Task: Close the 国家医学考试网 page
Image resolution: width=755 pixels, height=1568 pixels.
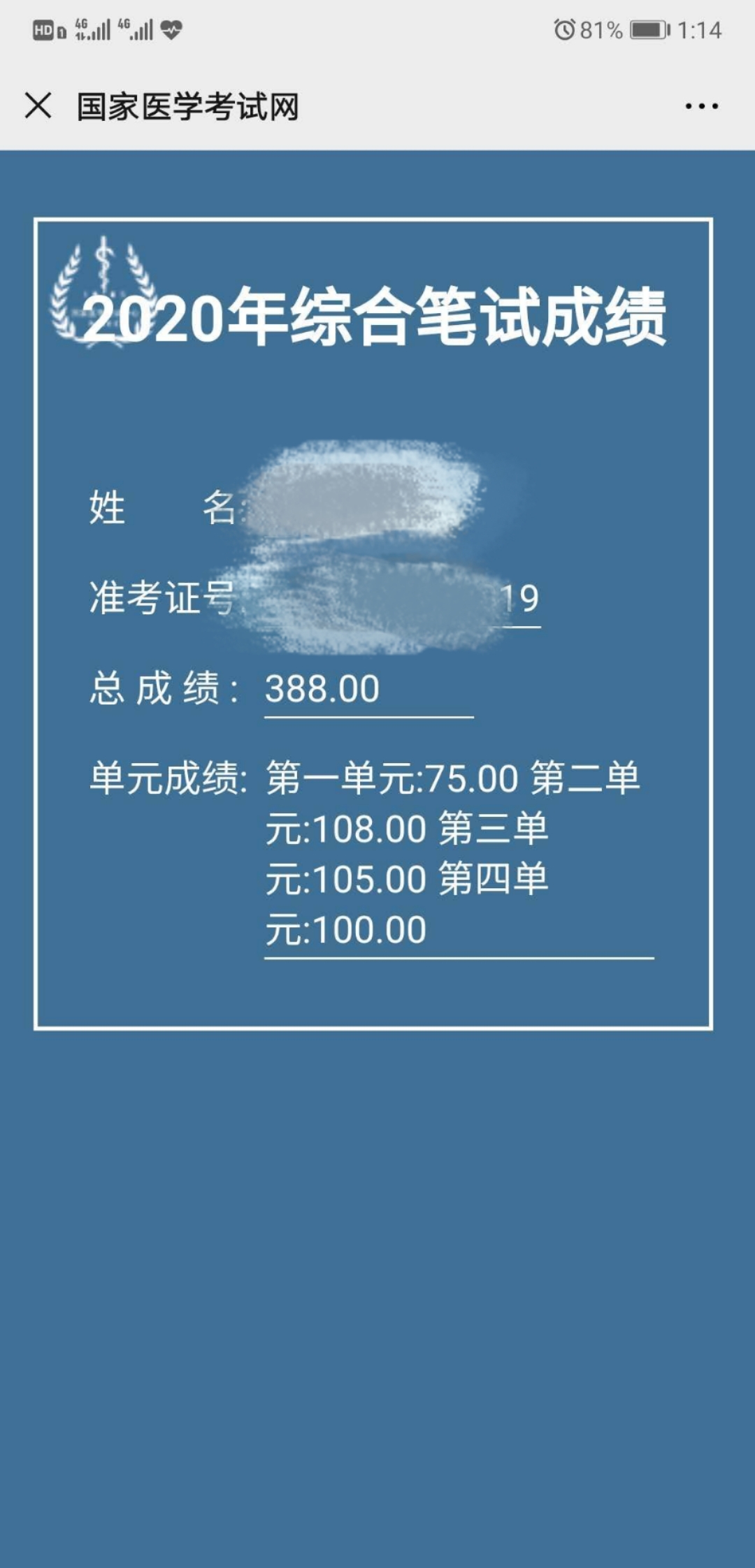Action: (38, 106)
